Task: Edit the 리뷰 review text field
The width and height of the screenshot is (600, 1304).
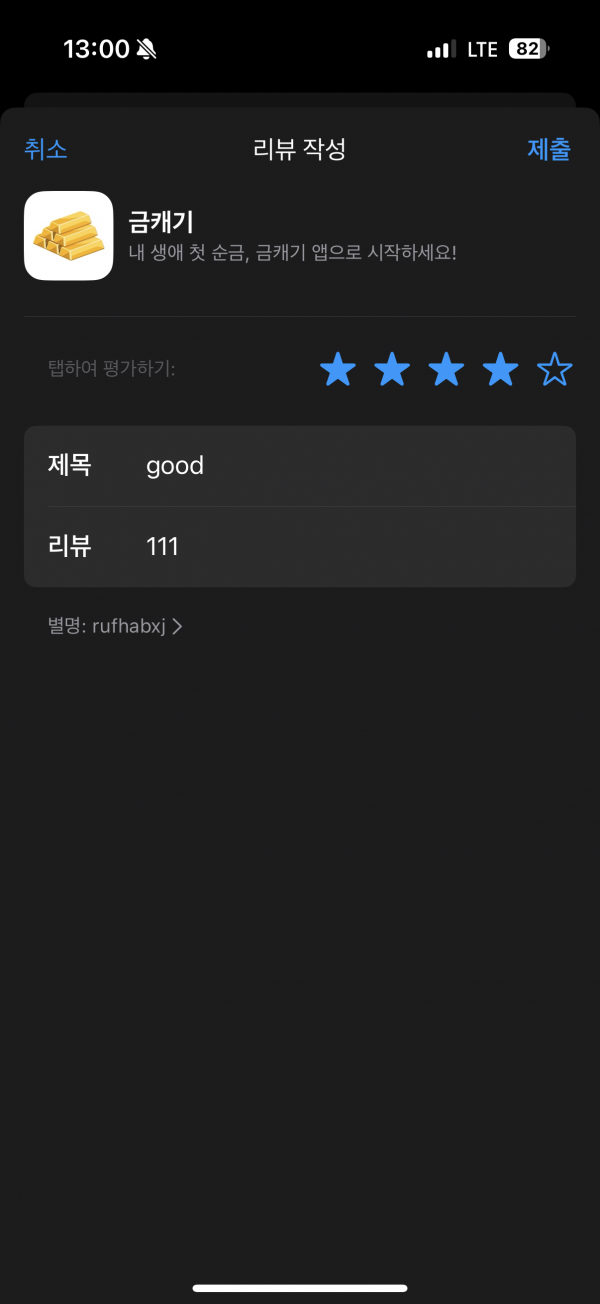Action: [300, 547]
